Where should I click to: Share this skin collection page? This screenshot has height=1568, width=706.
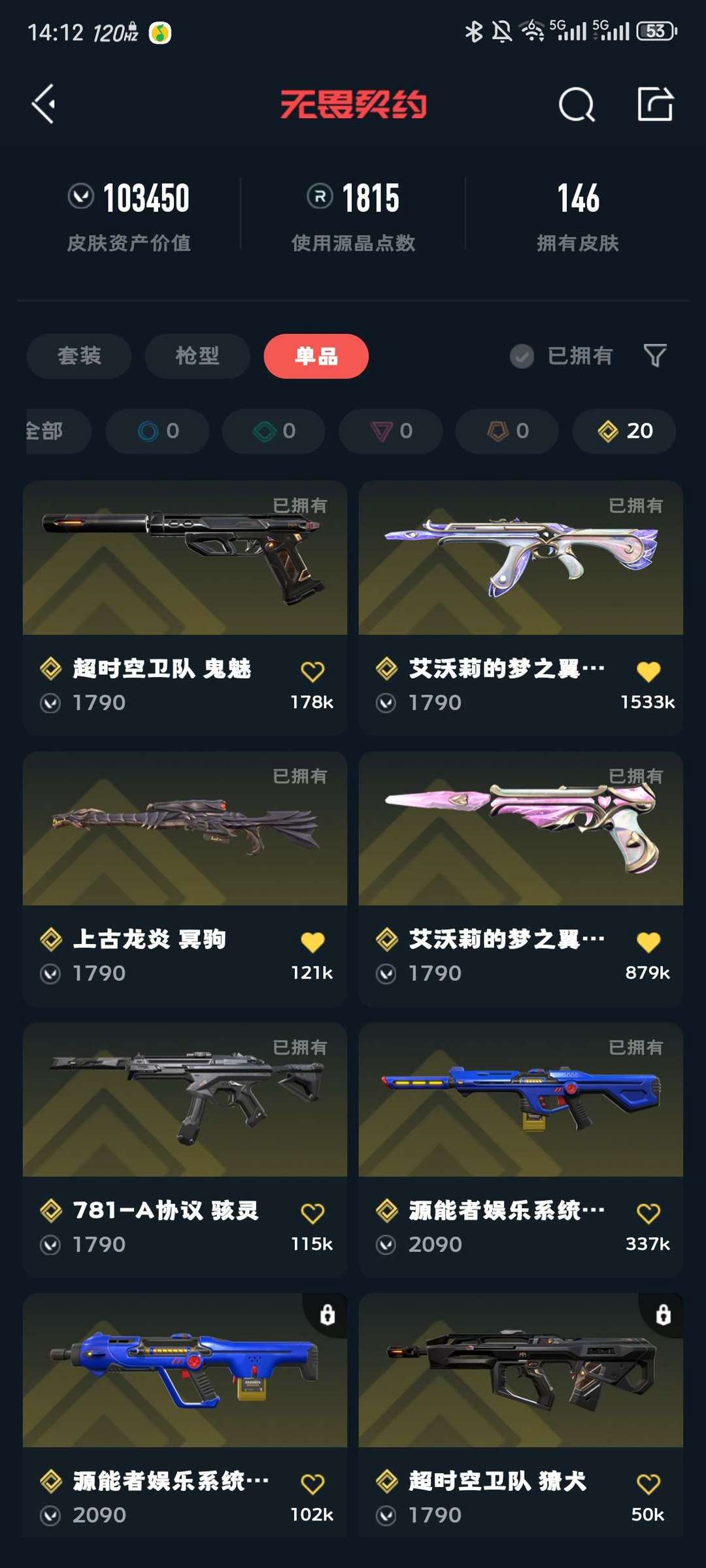pos(655,104)
